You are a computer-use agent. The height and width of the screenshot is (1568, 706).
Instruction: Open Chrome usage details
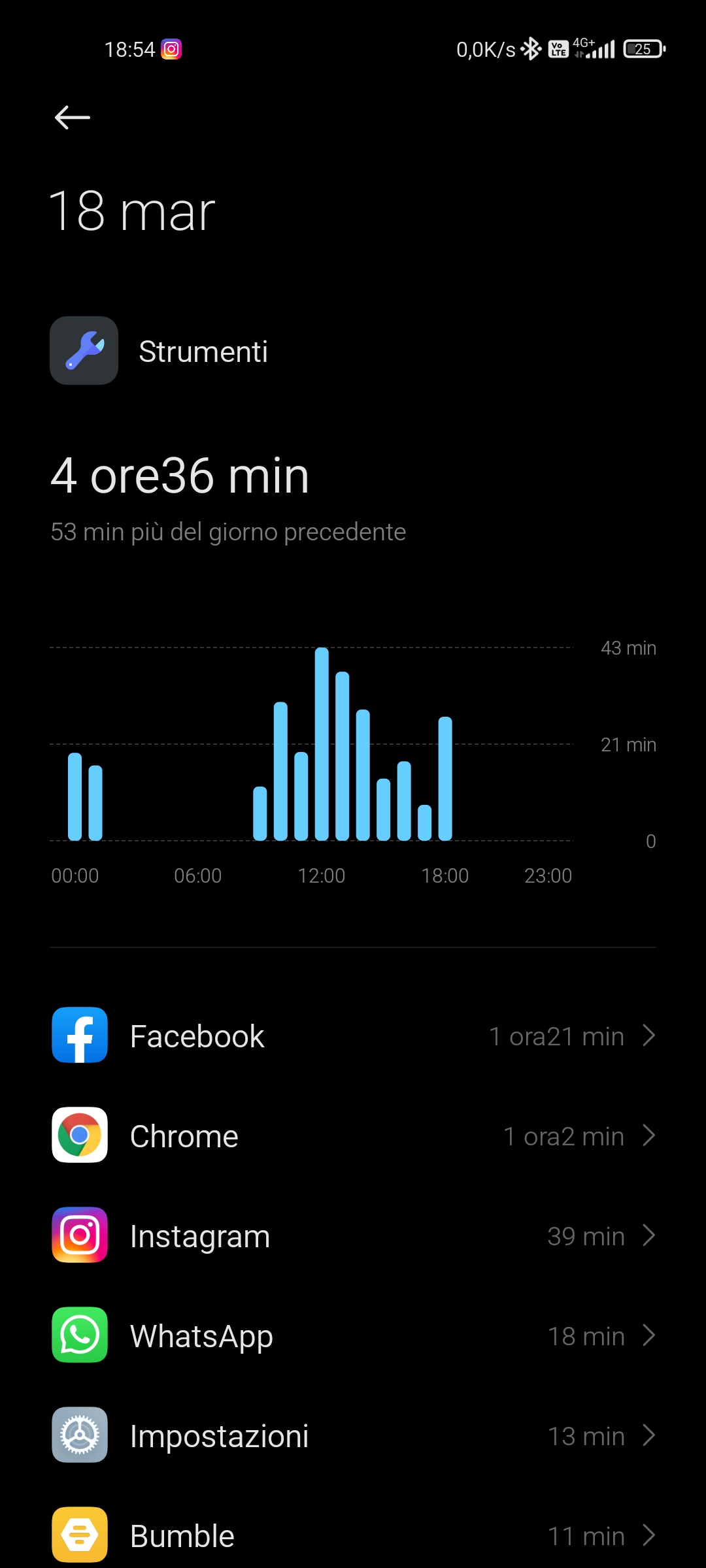click(353, 1136)
